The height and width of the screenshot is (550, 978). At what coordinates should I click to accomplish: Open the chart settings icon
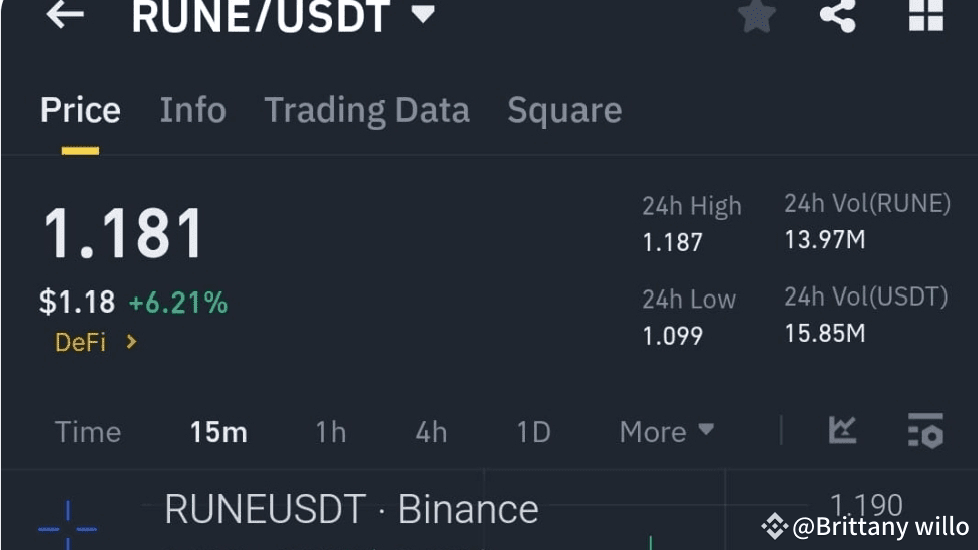point(926,430)
